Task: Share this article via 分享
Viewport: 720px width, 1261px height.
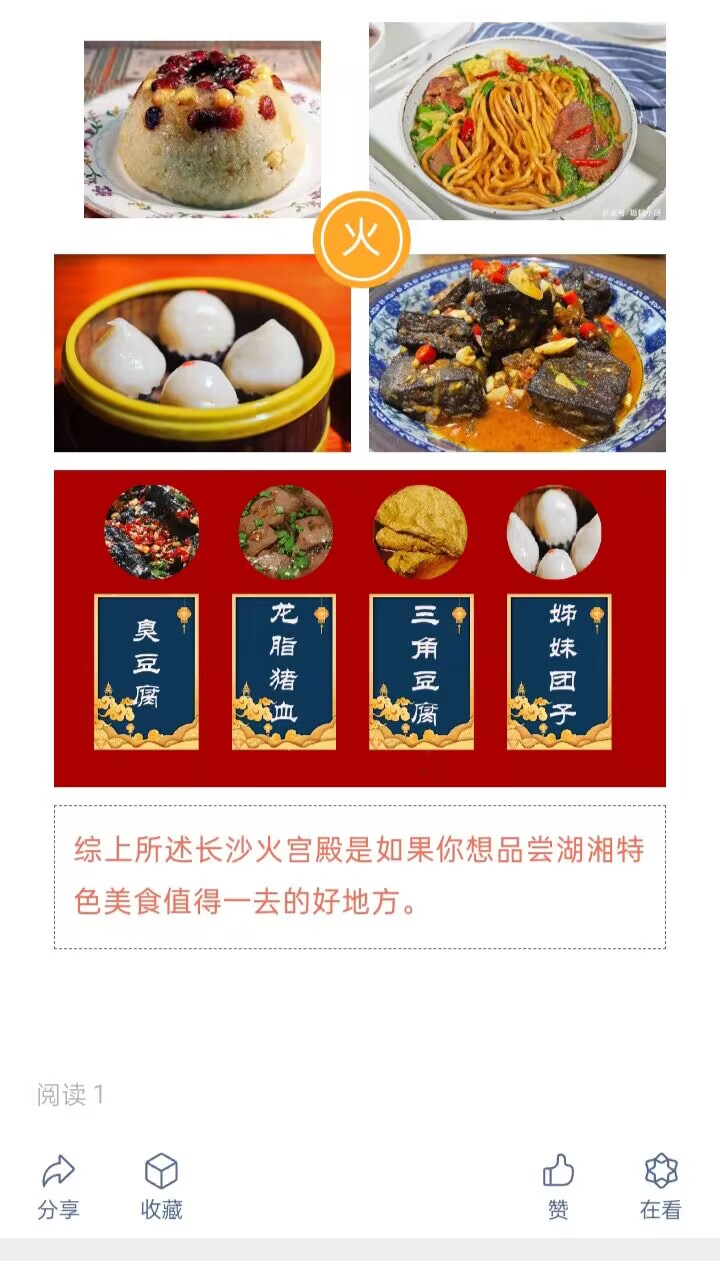Action: click(x=58, y=1187)
